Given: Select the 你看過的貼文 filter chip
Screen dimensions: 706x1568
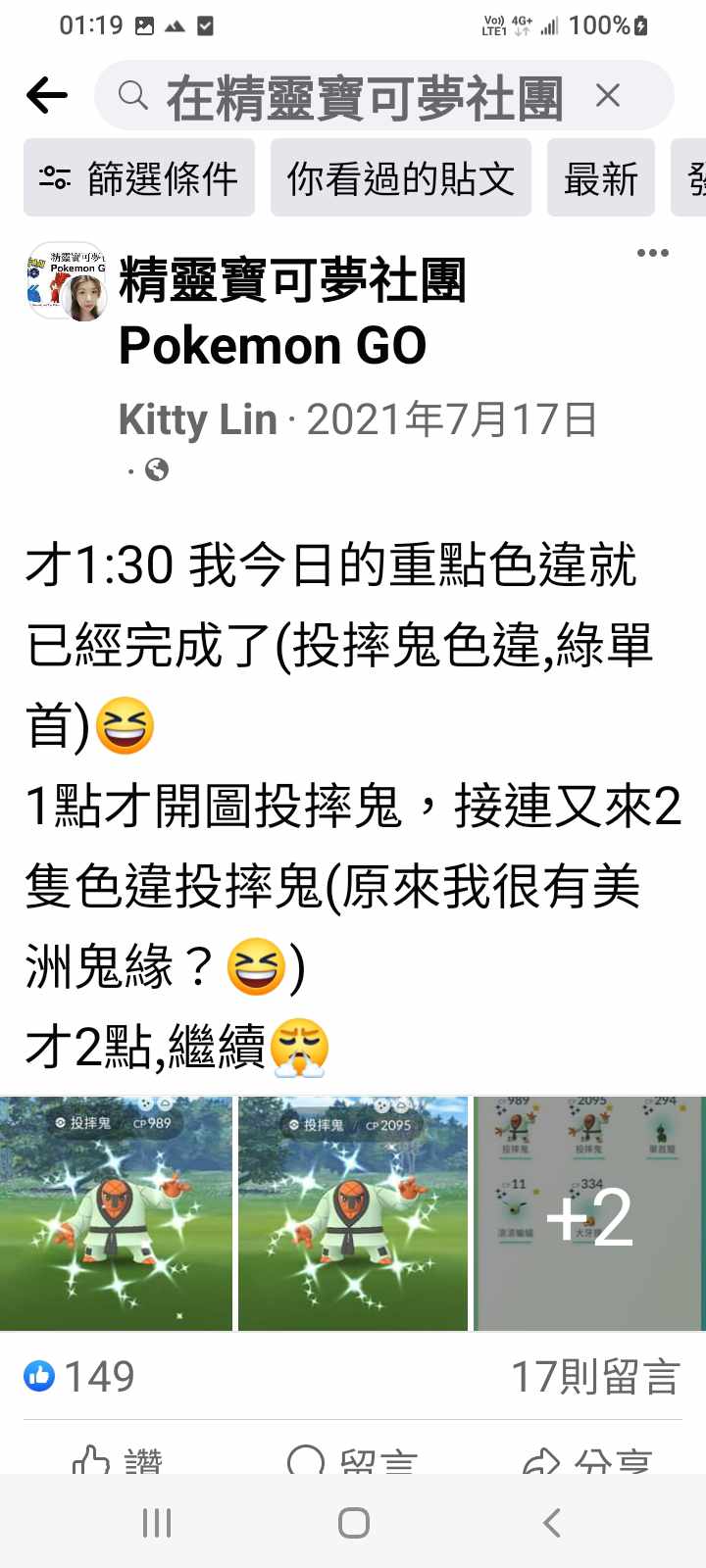Looking at the screenshot, I should [400, 177].
